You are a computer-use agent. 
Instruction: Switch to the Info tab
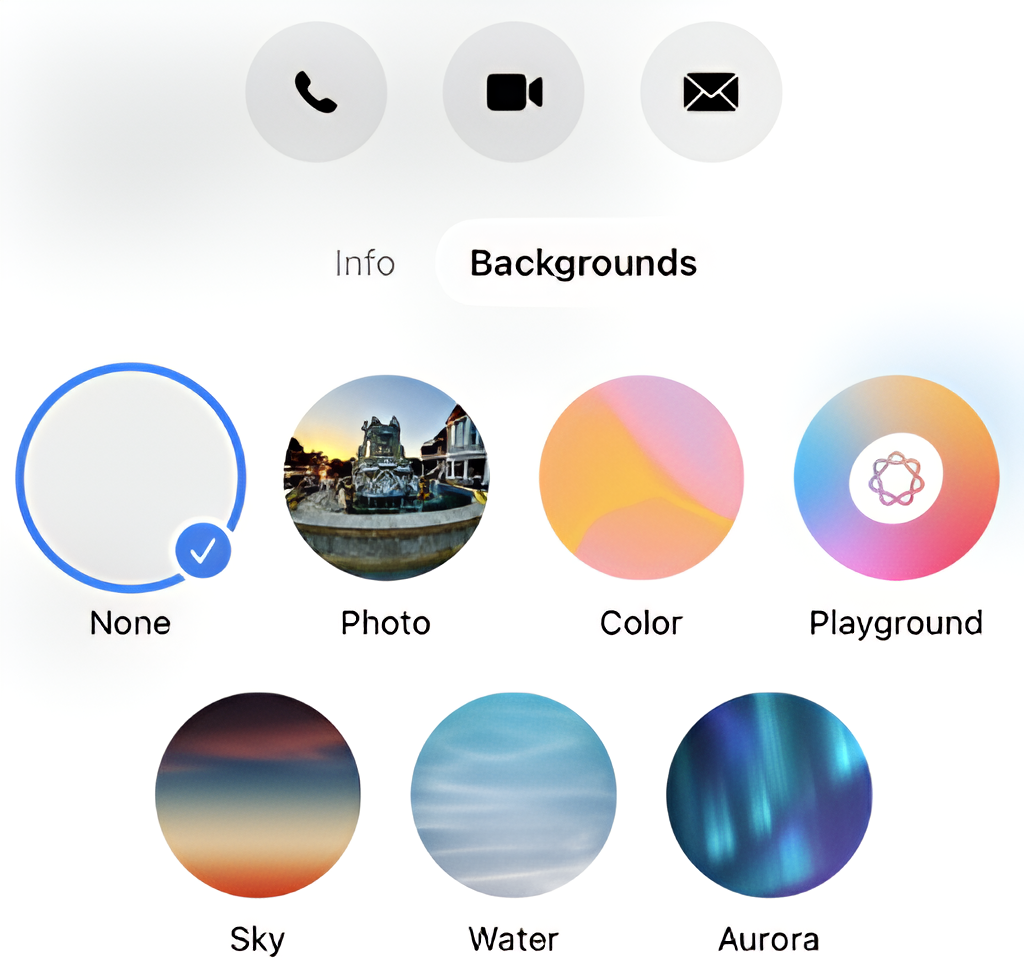click(365, 263)
